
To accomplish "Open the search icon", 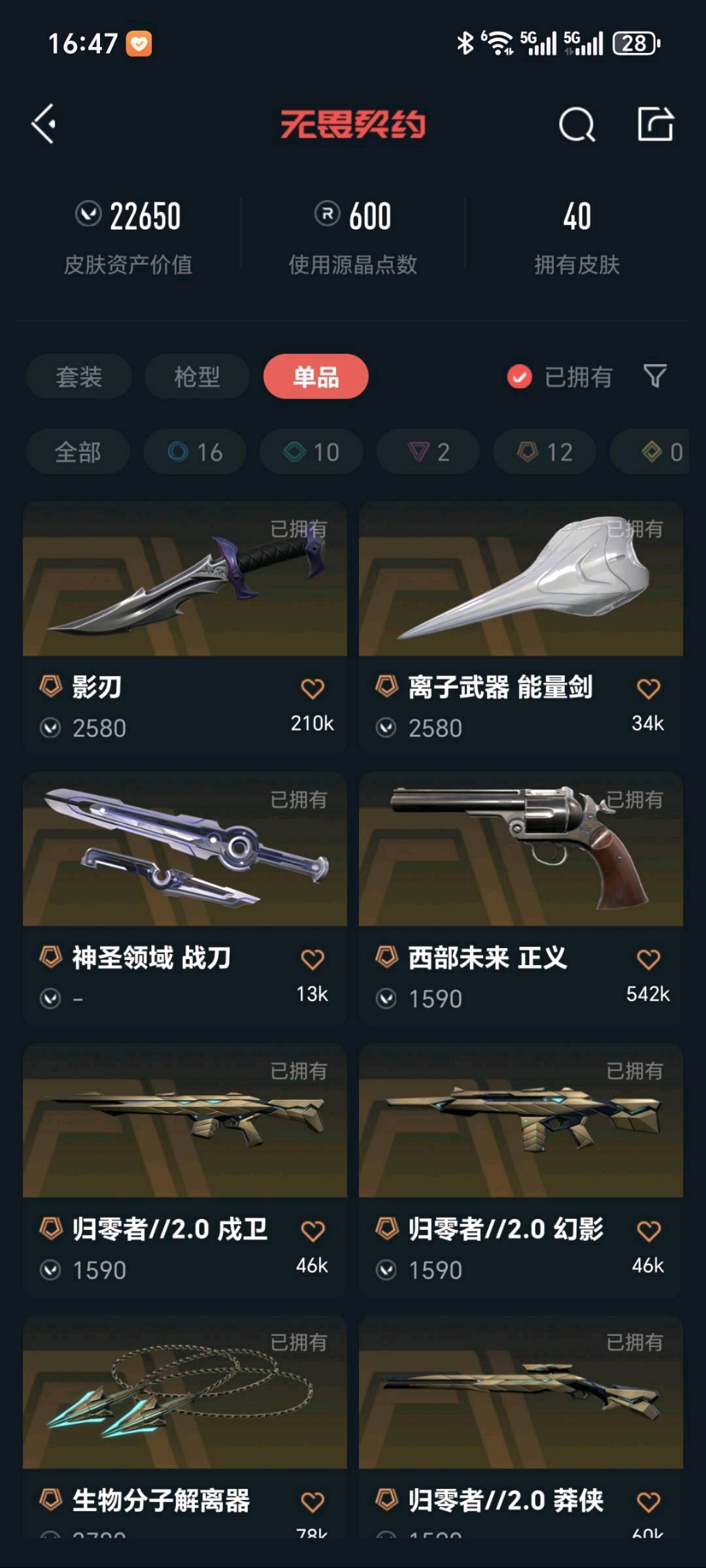I will point(577,124).
